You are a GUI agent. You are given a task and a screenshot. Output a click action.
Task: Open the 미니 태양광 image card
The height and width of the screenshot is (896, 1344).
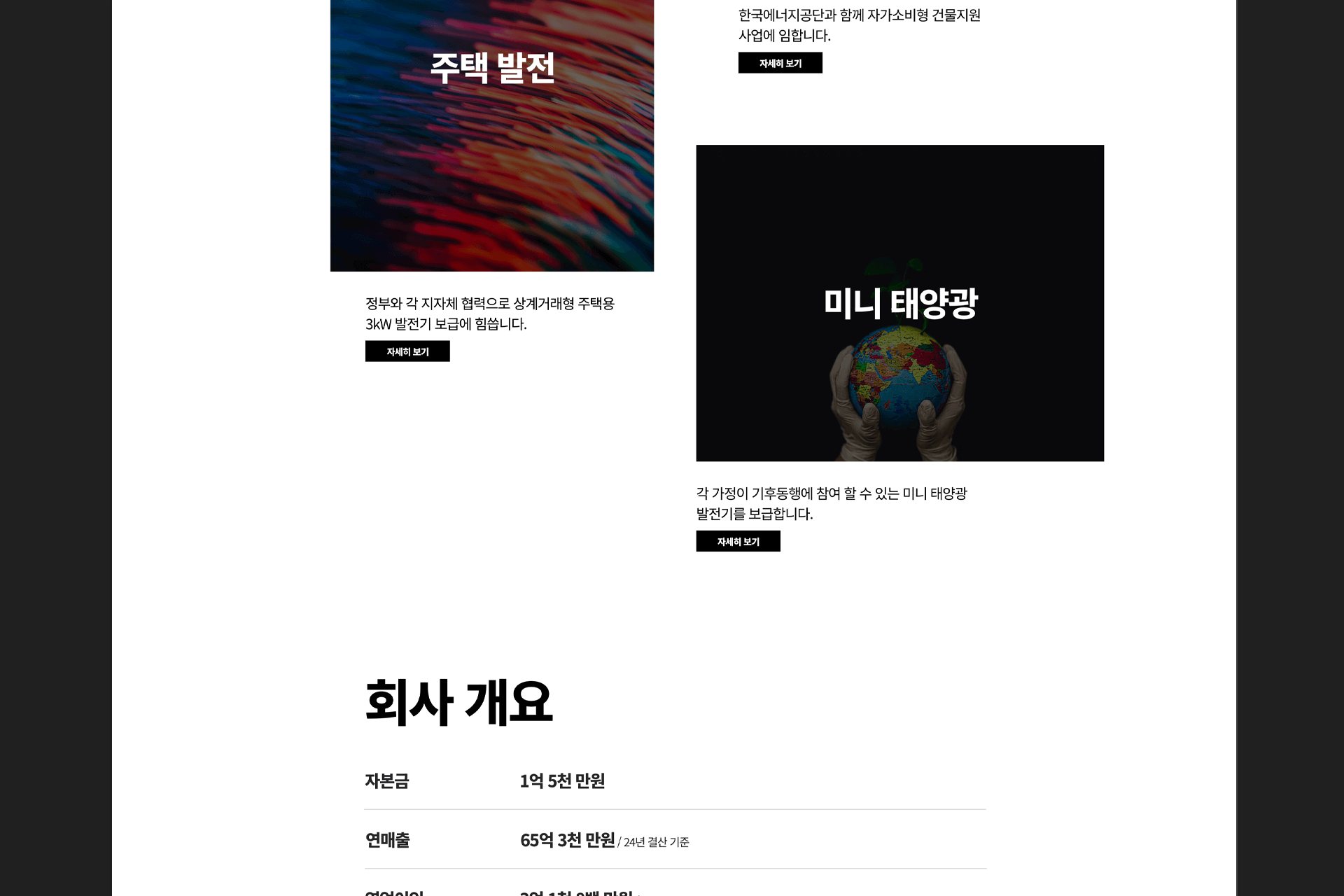point(899,303)
